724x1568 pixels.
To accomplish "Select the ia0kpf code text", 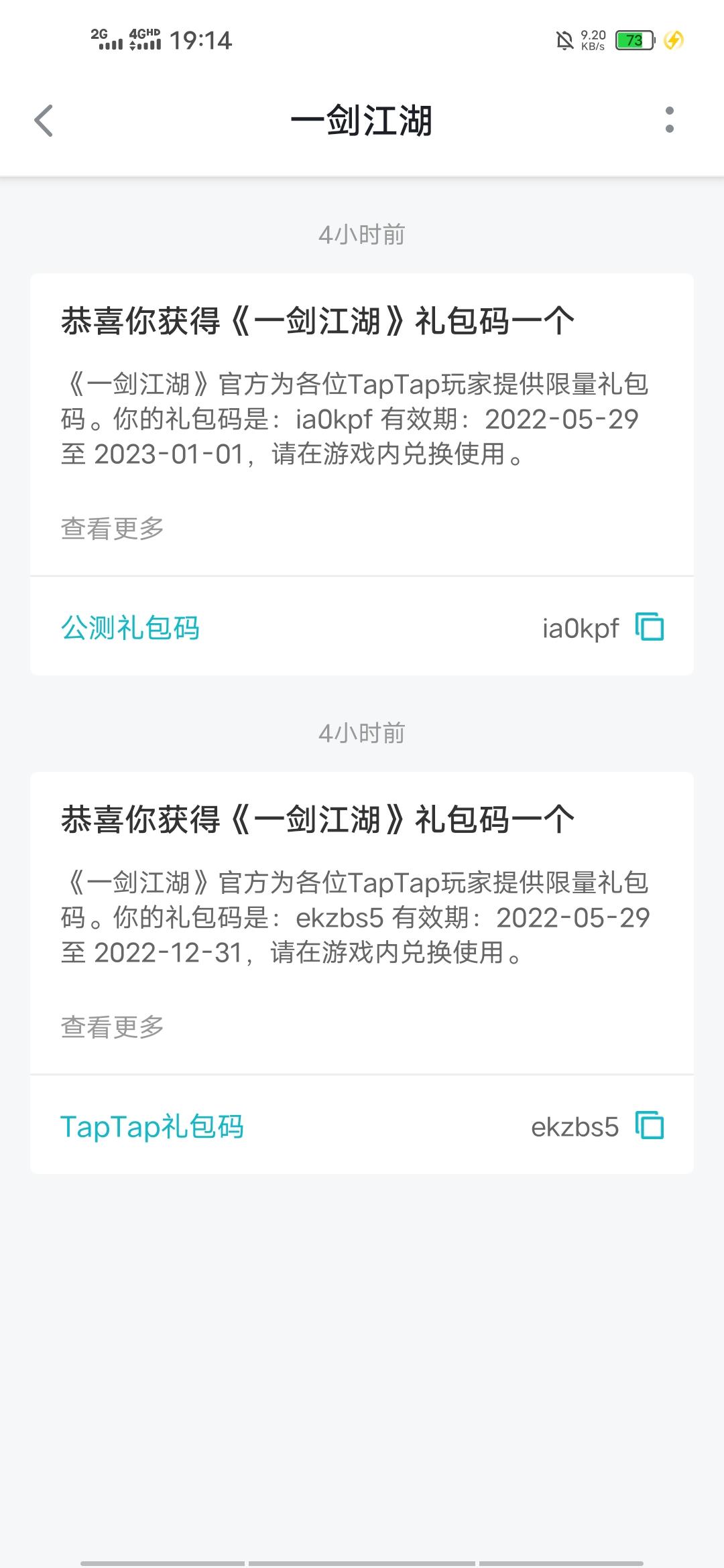I will [x=579, y=627].
